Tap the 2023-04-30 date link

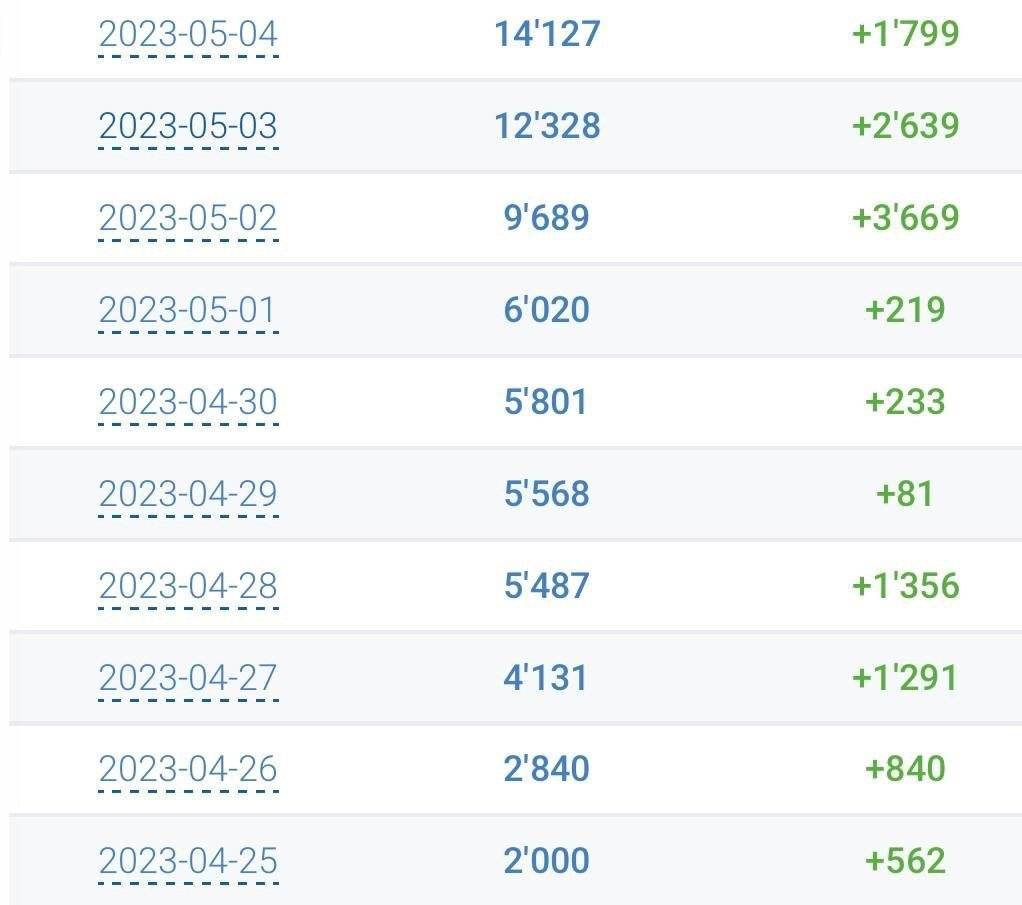[188, 403]
